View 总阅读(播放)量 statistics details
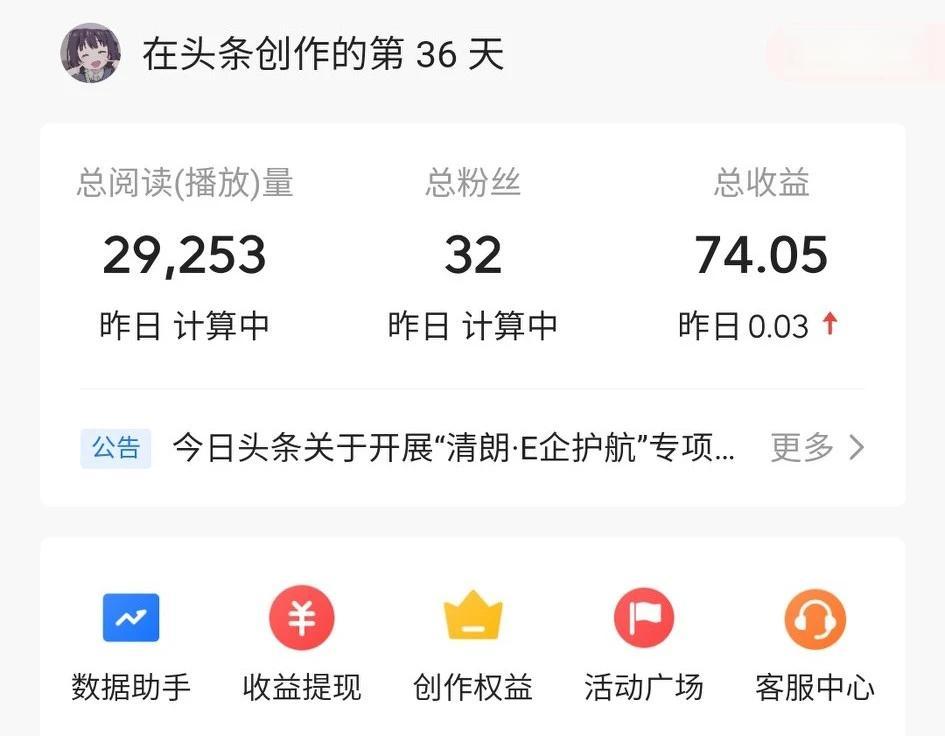The height and width of the screenshot is (736, 945). [185, 255]
